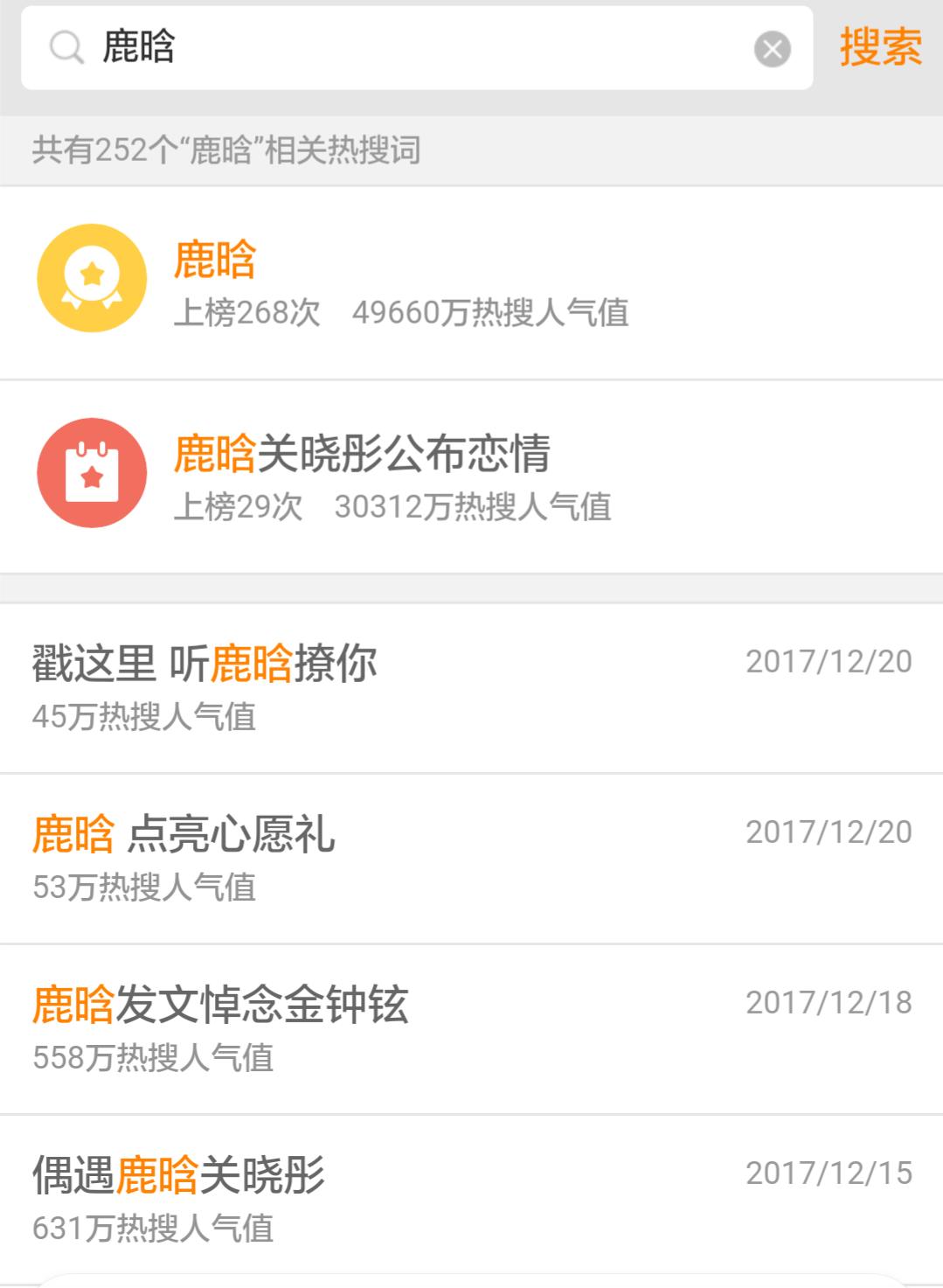Viewport: 943px width, 1288px height.
Task: Click the yellow medal badge icon for 鹿晗
Action: coord(93,280)
